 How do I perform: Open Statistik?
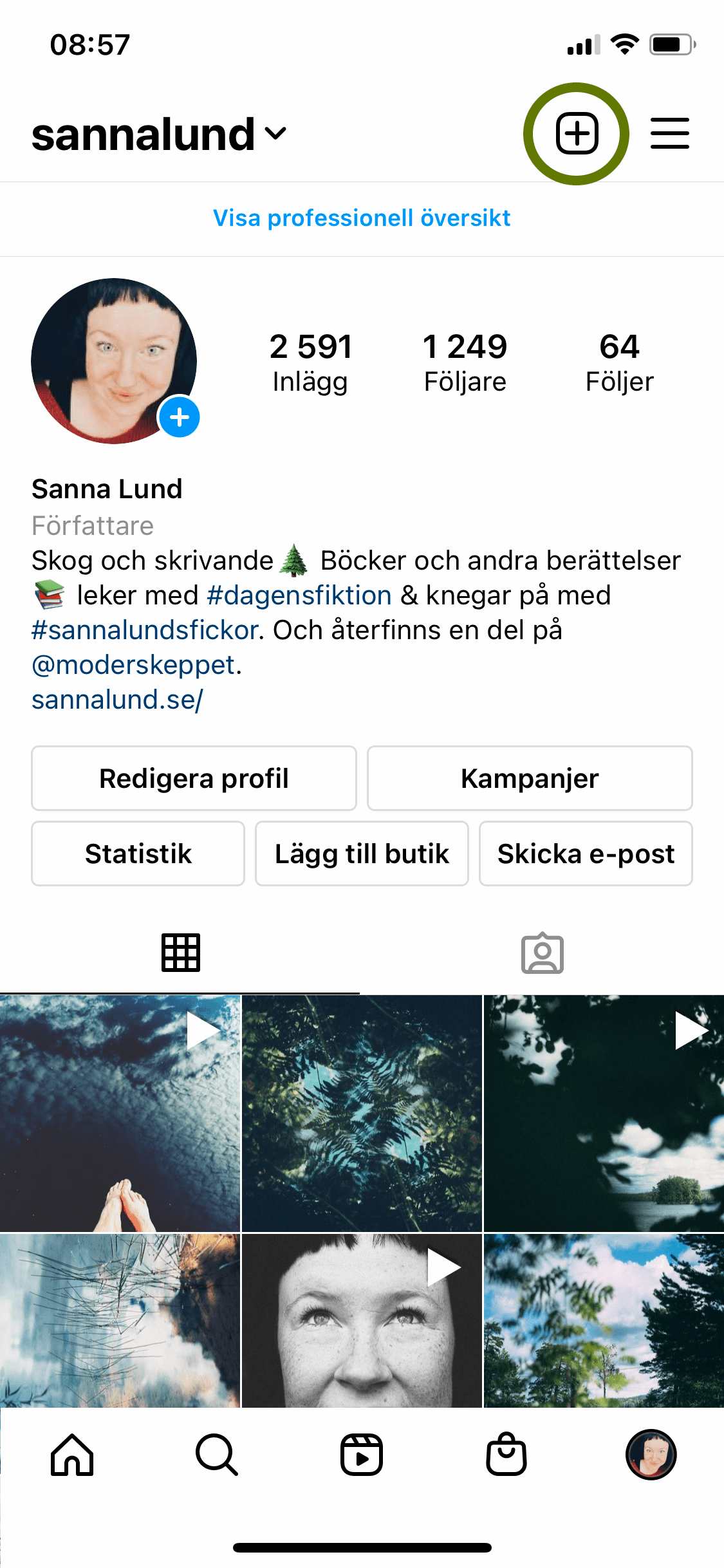138,854
